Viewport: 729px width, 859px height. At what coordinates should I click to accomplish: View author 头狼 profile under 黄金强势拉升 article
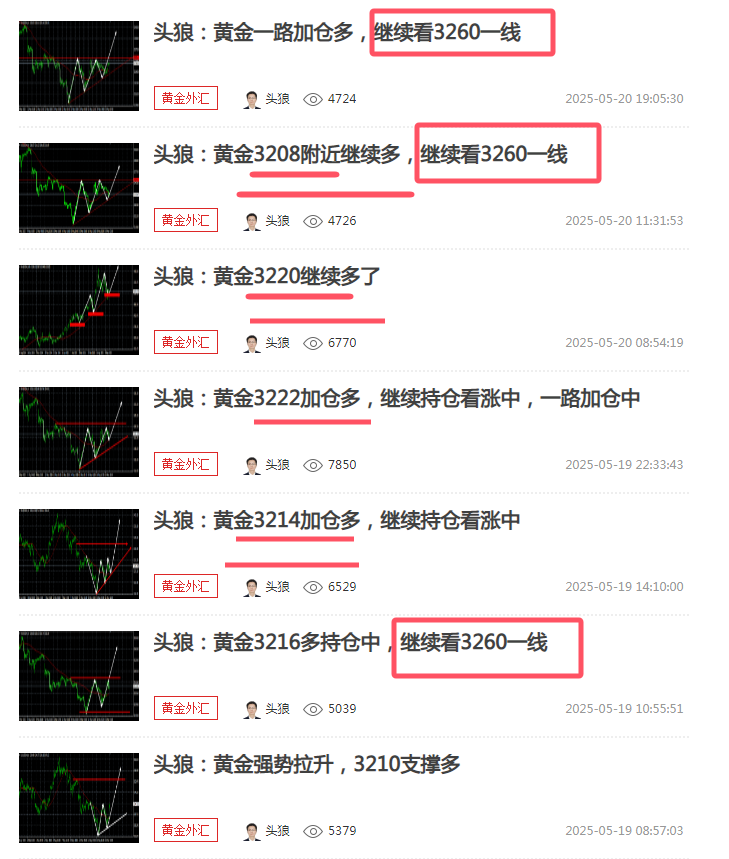coord(267,830)
